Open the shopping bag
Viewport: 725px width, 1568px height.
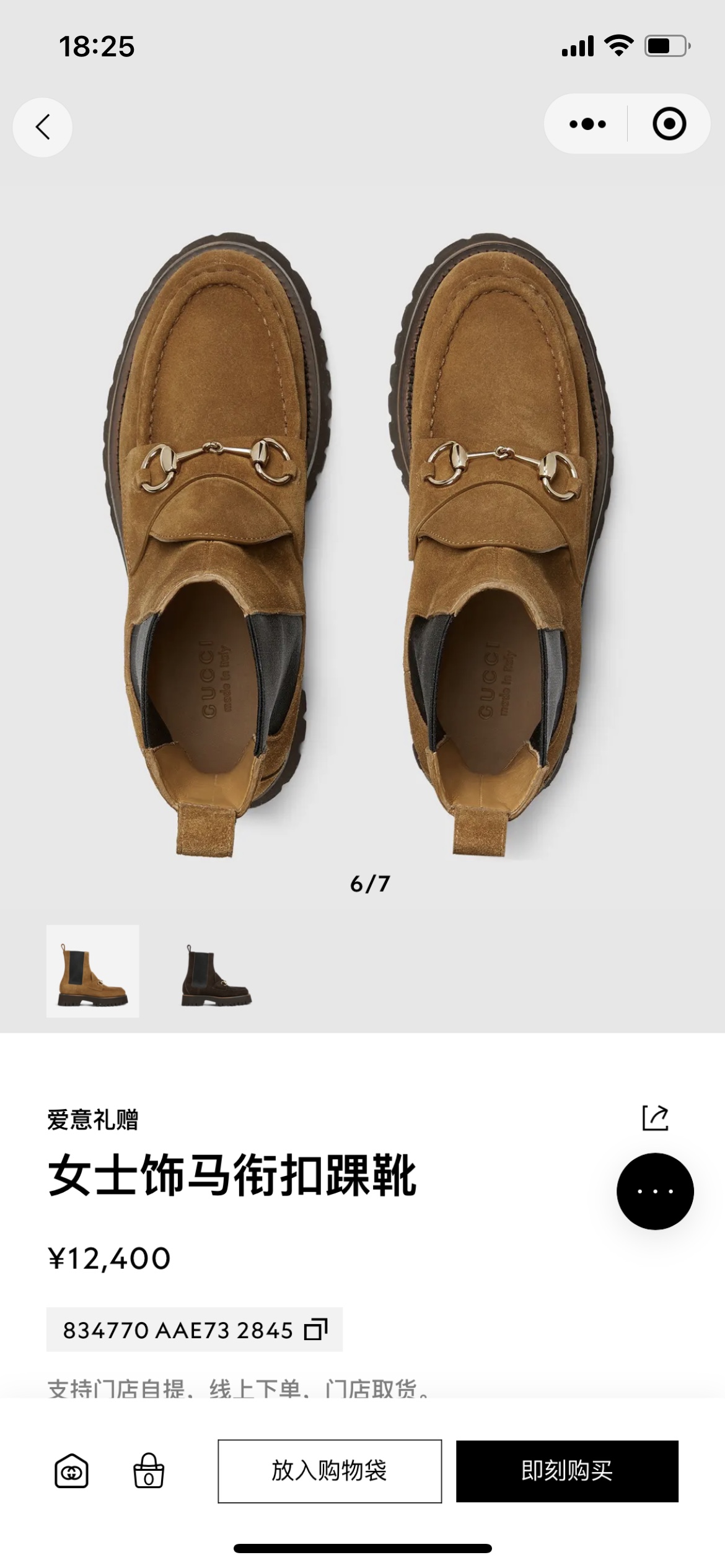tap(149, 1471)
